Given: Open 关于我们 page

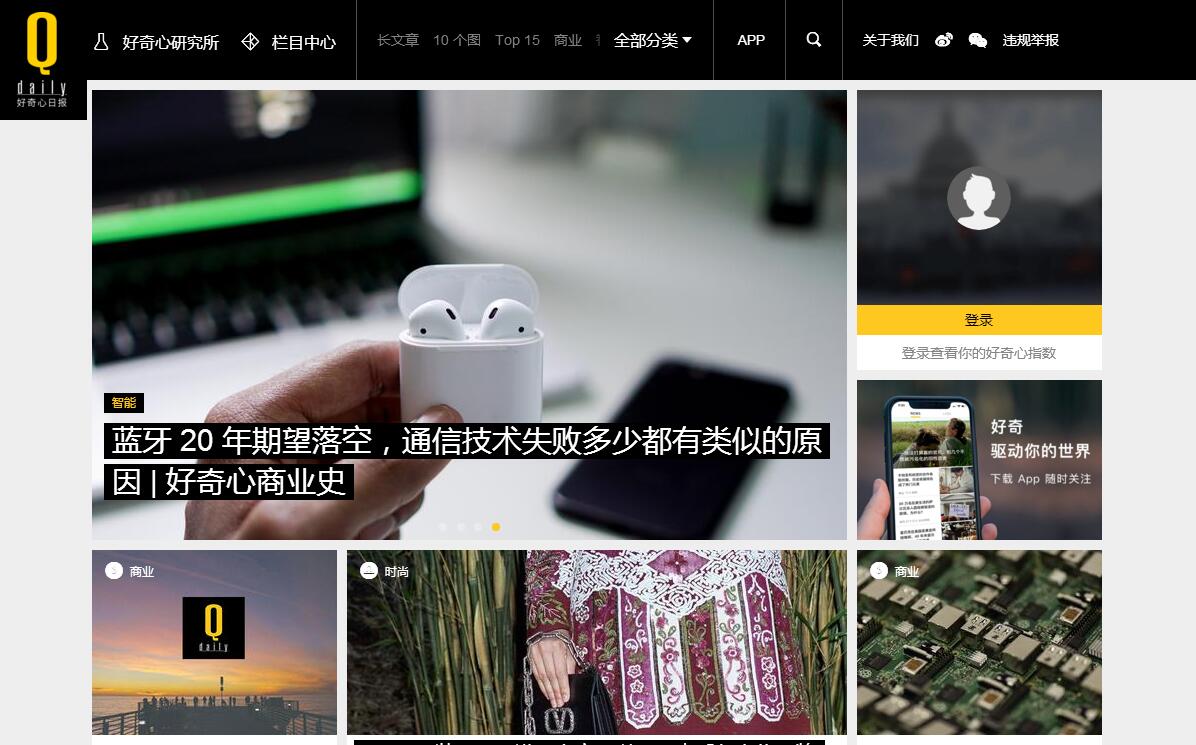Looking at the screenshot, I should tap(890, 40).
